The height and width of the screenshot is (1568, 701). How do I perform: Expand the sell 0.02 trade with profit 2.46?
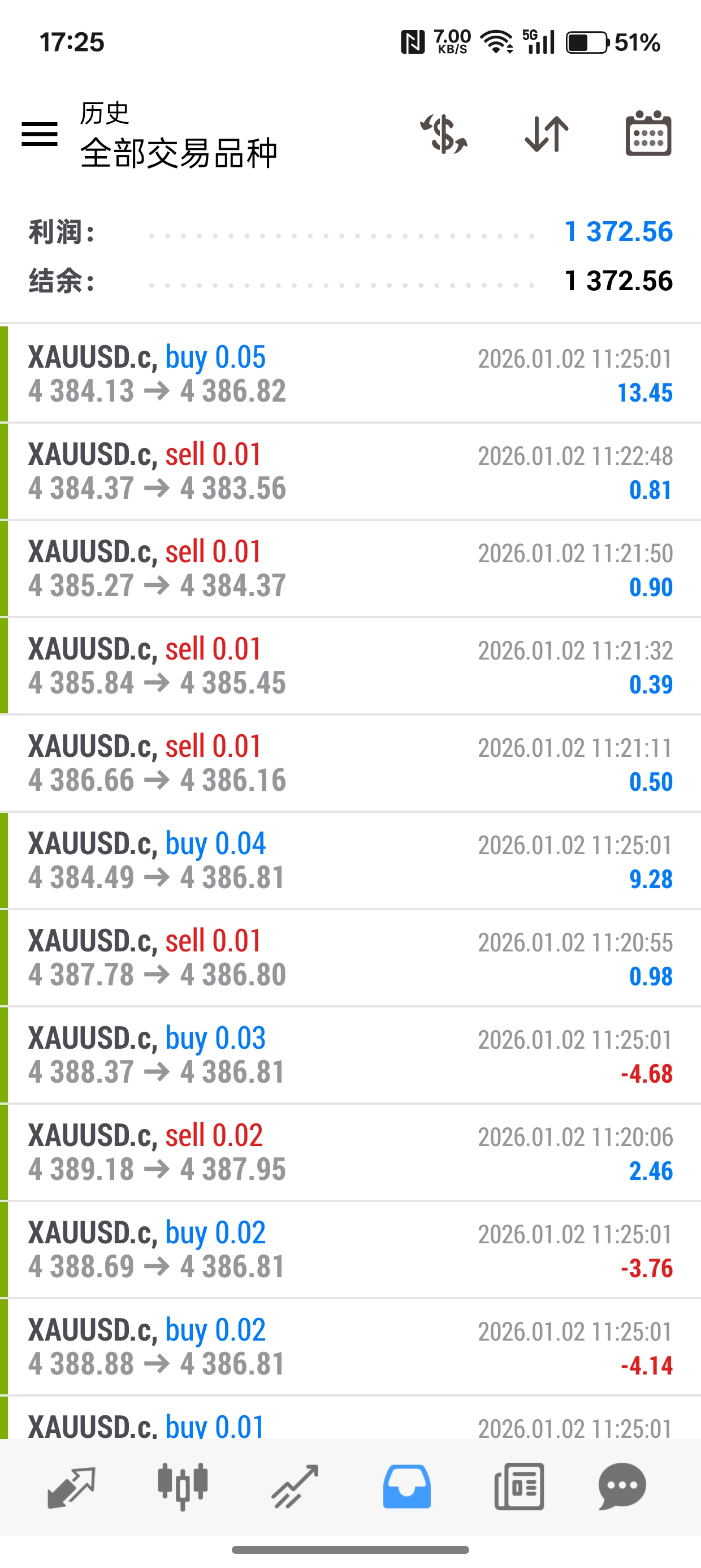click(x=350, y=1153)
